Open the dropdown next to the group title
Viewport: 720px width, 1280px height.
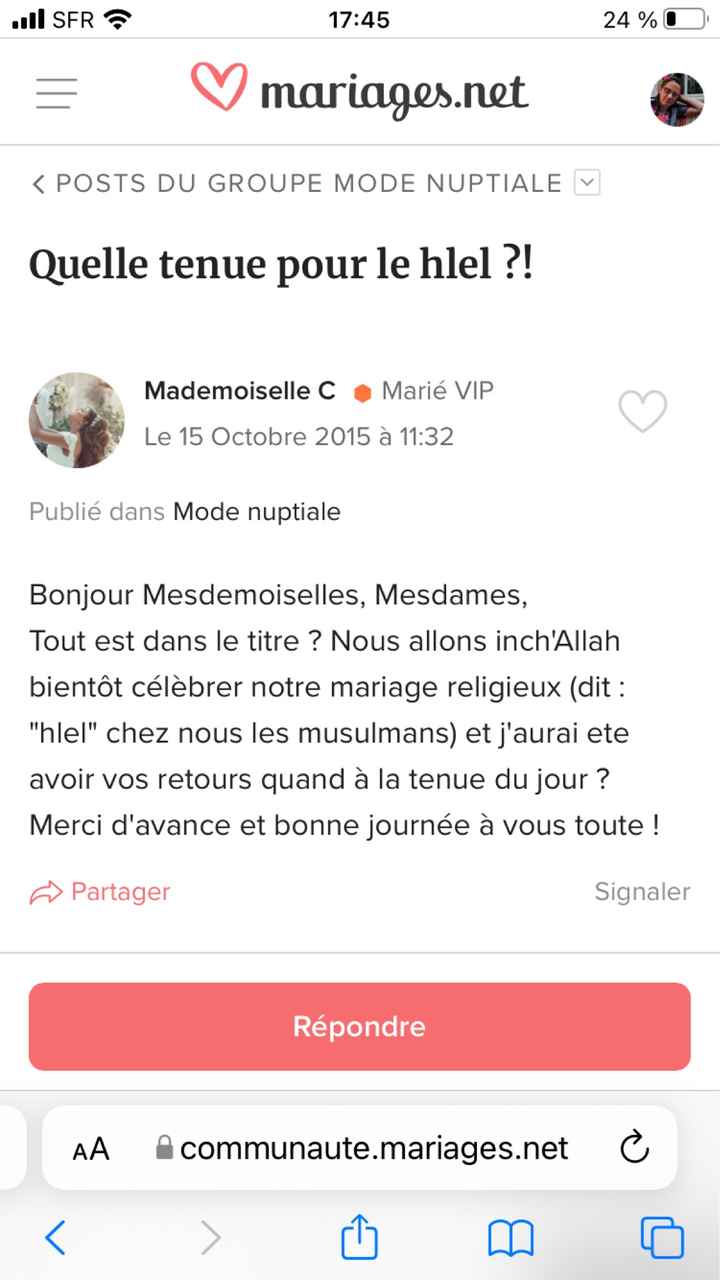coord(587,183)
